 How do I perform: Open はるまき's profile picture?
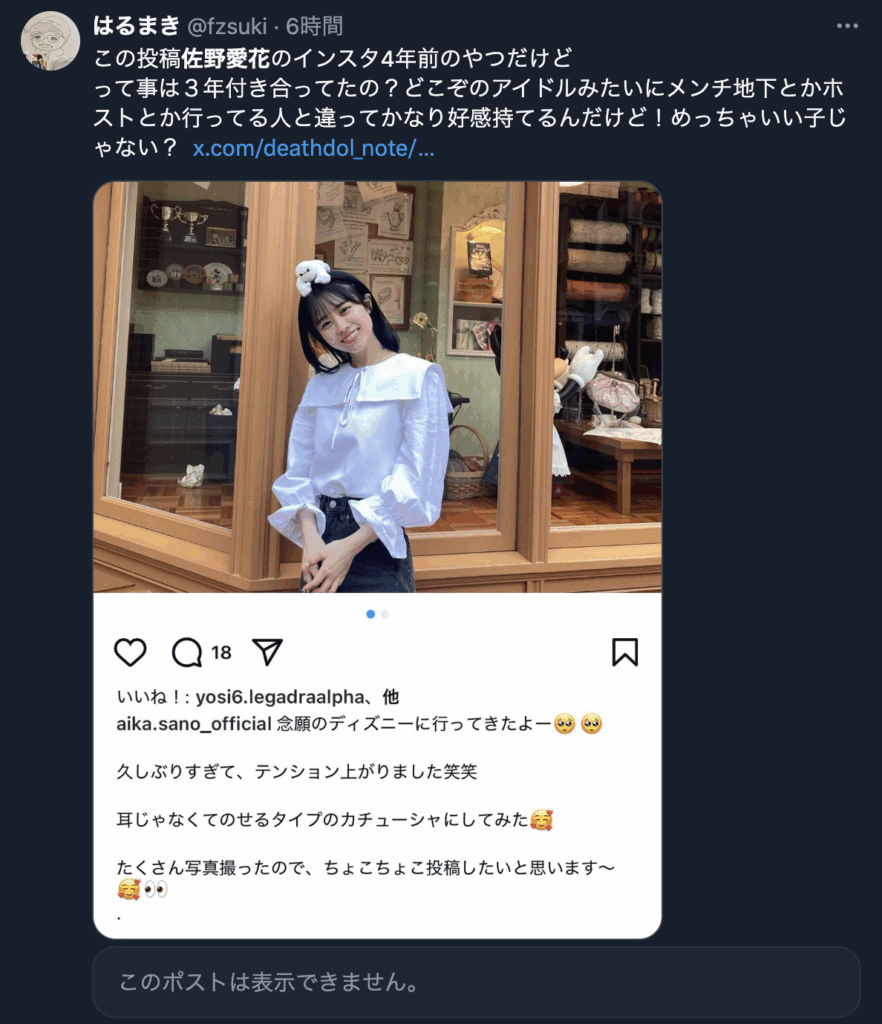click(50, 41)
